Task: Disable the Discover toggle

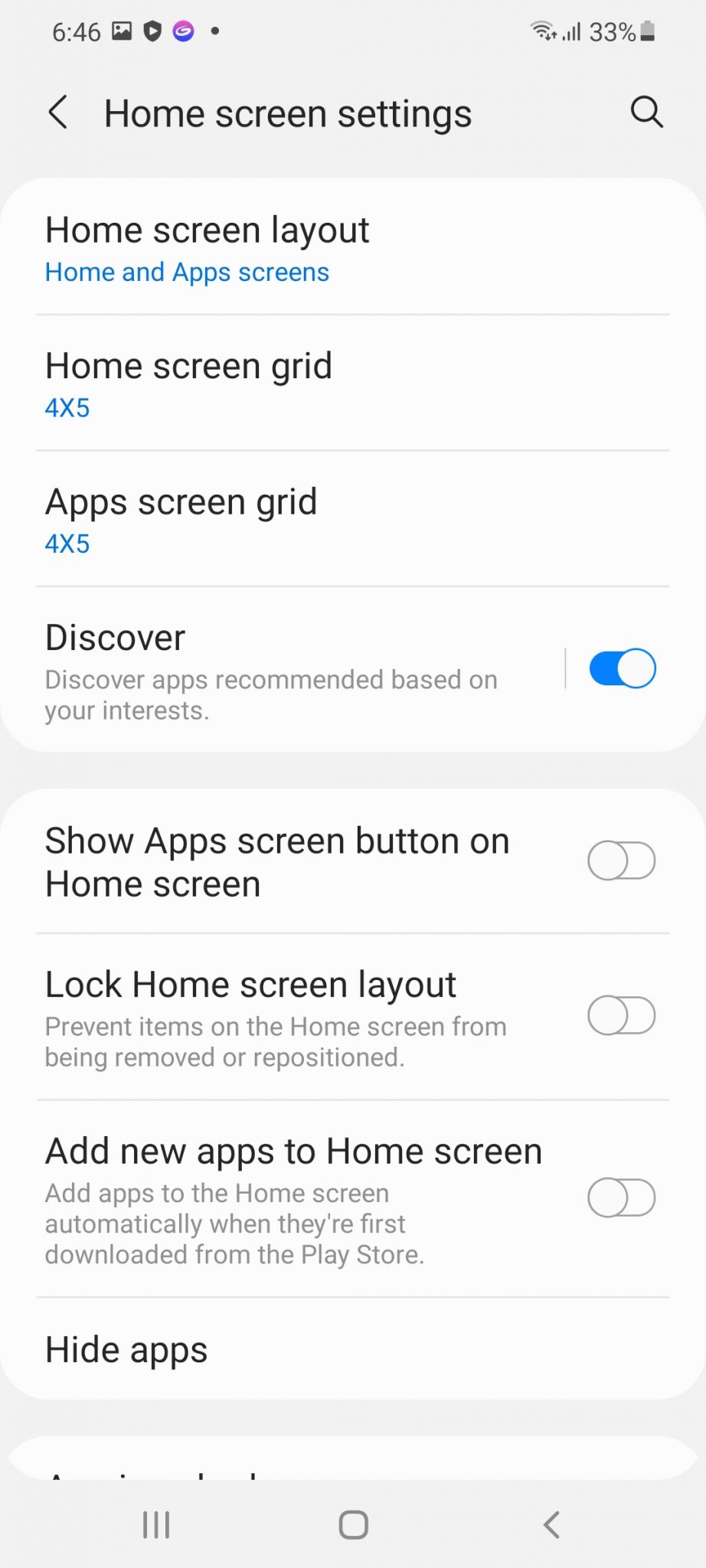Action: (621, 668)
